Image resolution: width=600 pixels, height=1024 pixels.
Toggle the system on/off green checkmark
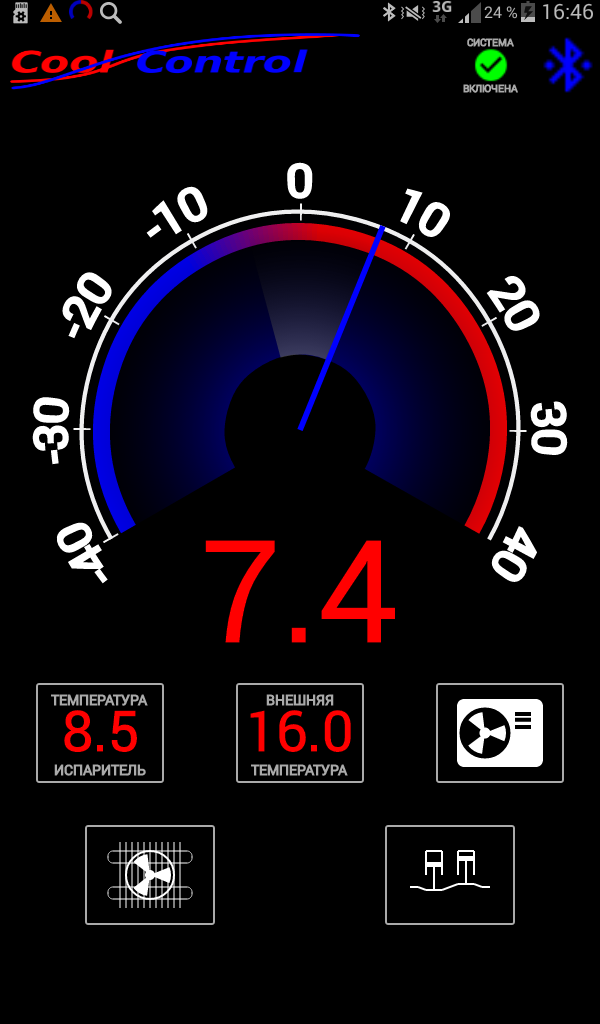490,65
